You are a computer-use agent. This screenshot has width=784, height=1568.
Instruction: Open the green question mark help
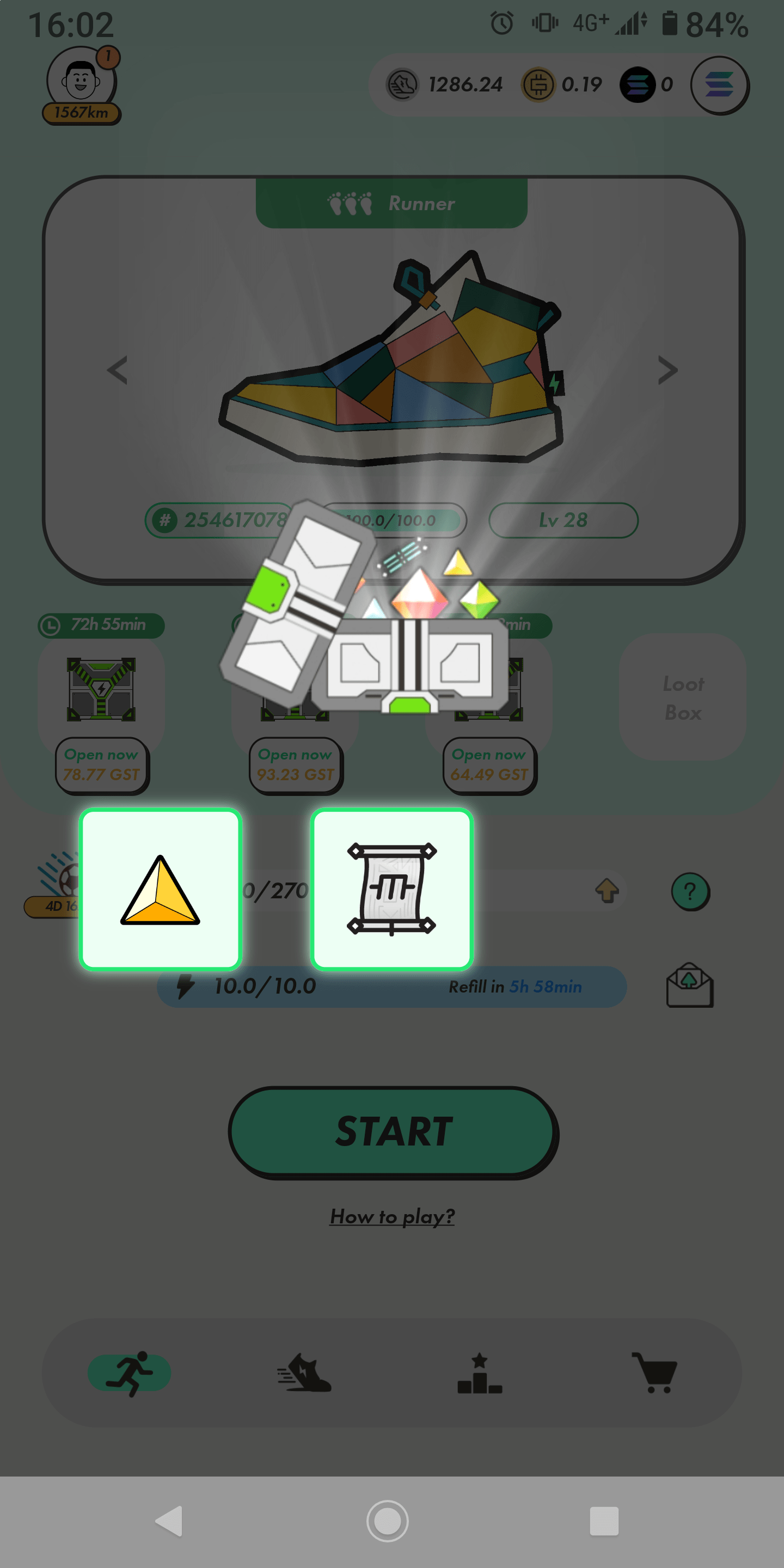point(690,892)
